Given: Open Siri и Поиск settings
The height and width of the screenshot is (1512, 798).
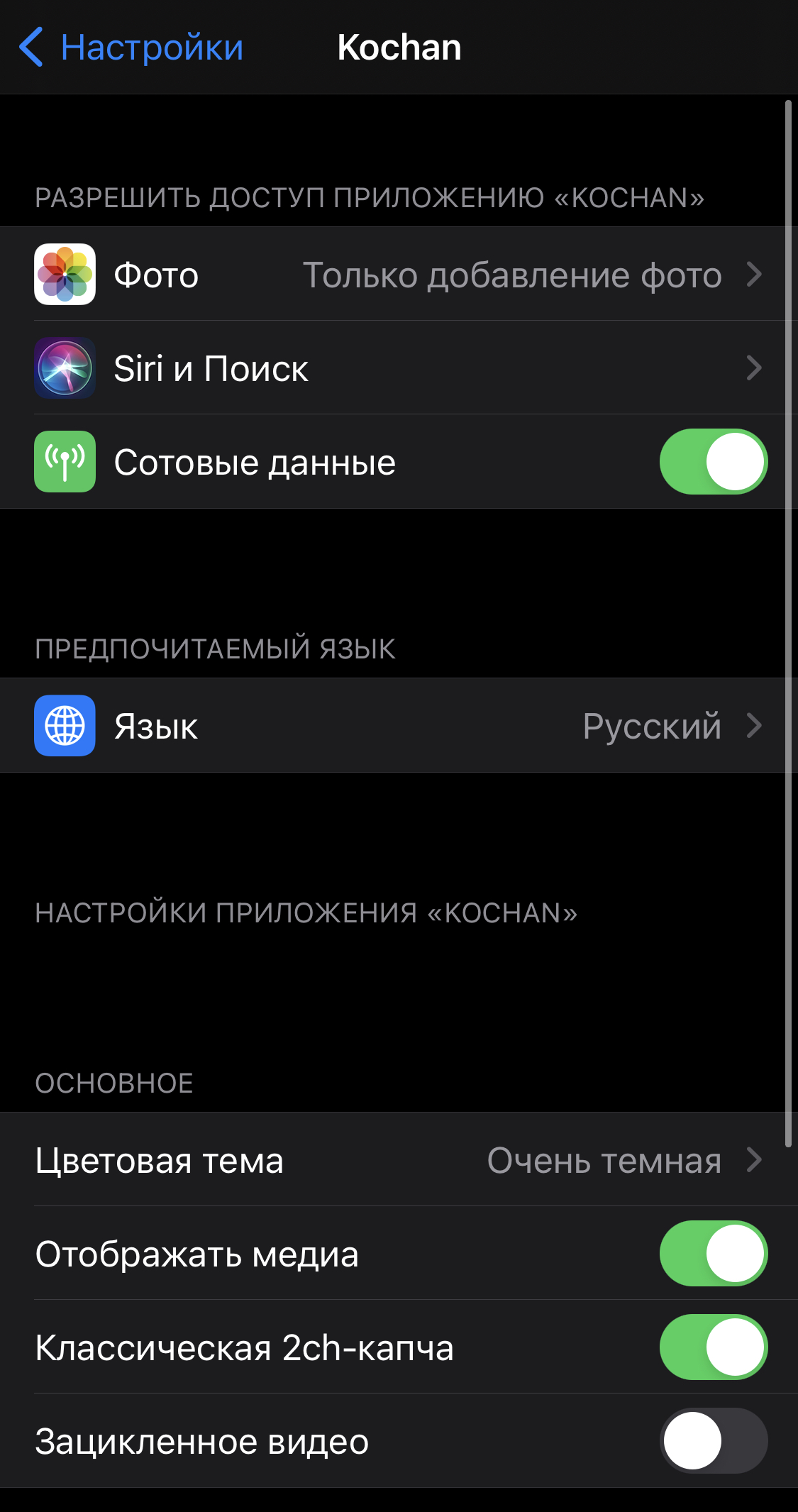Looking at the screenshot, I should [399, 368].
